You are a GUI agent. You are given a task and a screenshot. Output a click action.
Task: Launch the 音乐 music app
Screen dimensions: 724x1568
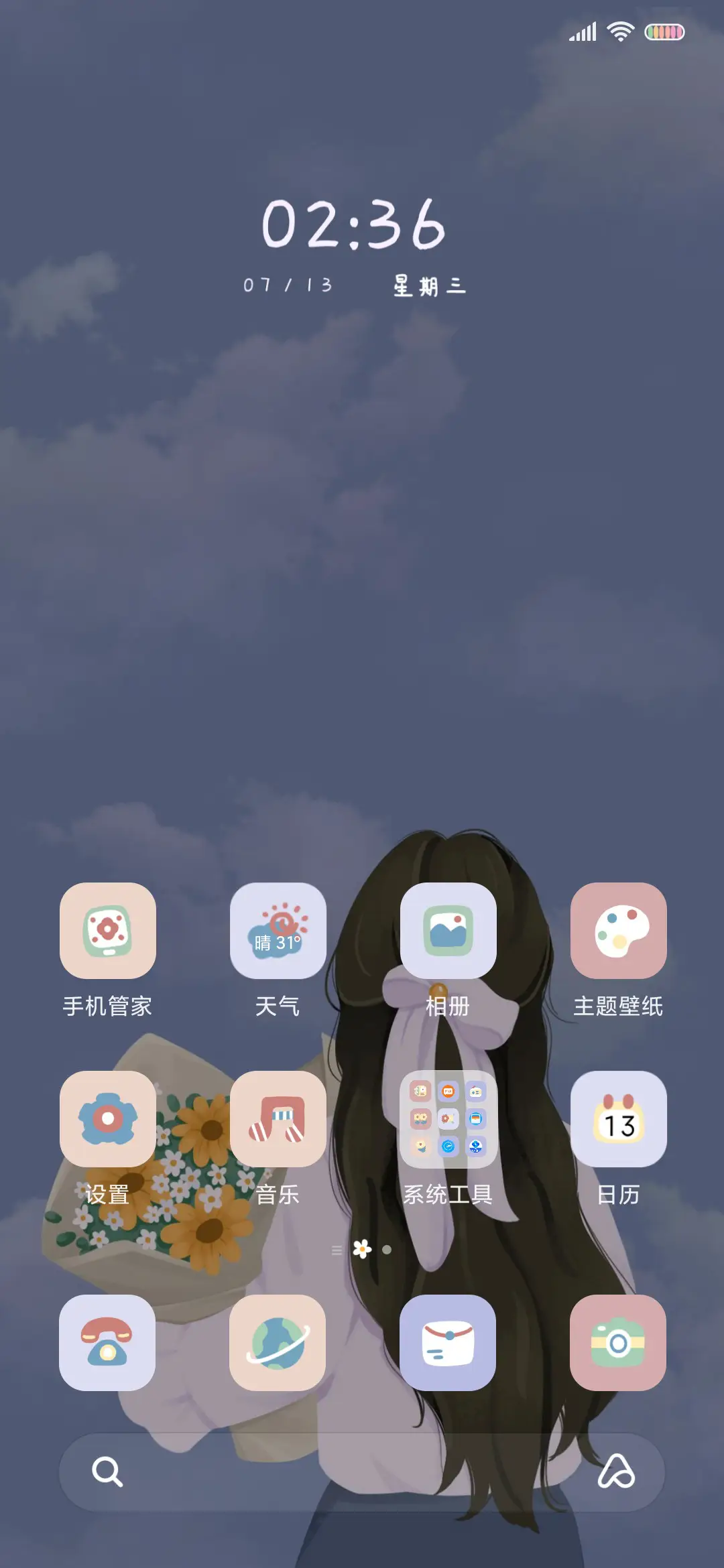point(278,1119)
